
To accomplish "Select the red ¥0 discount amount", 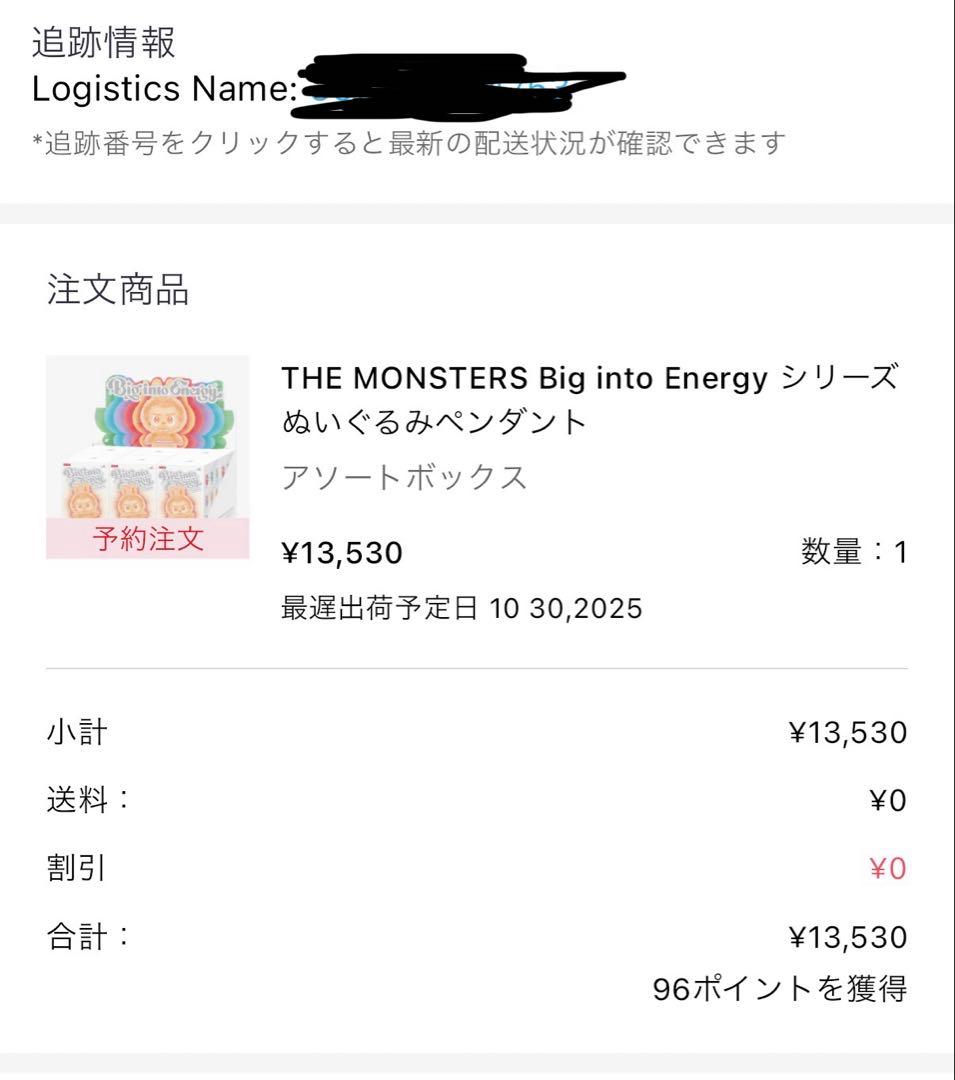I will [890, 868].
